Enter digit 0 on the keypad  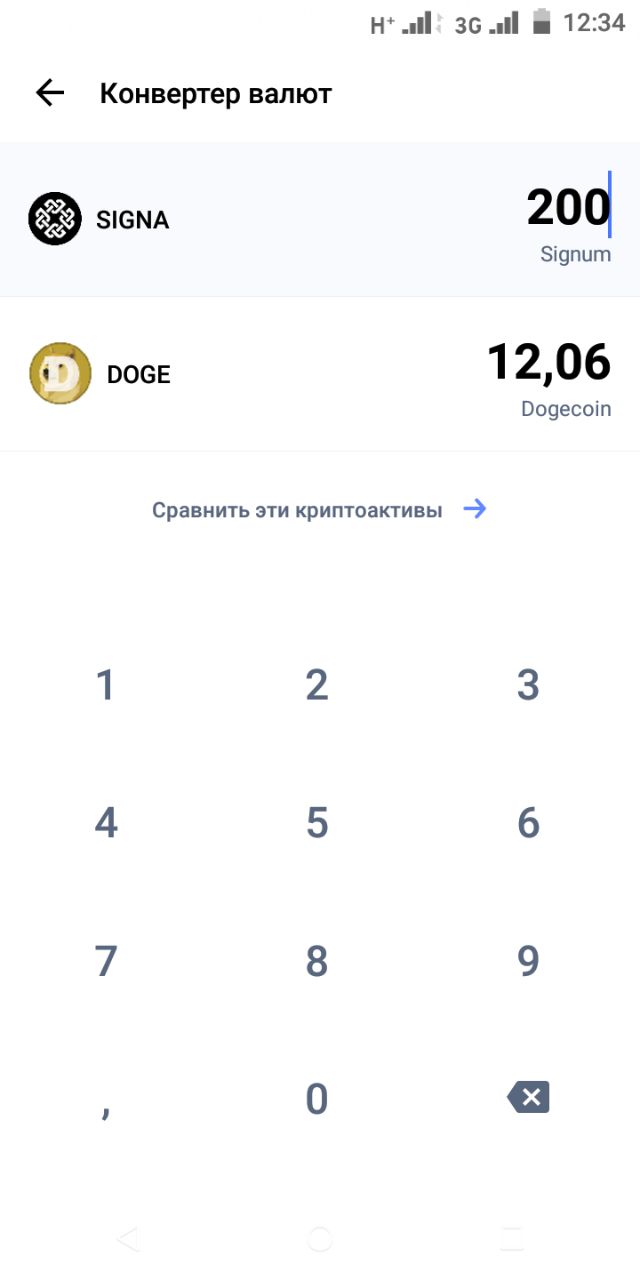pyautogui.click(x=317, y=1100)
